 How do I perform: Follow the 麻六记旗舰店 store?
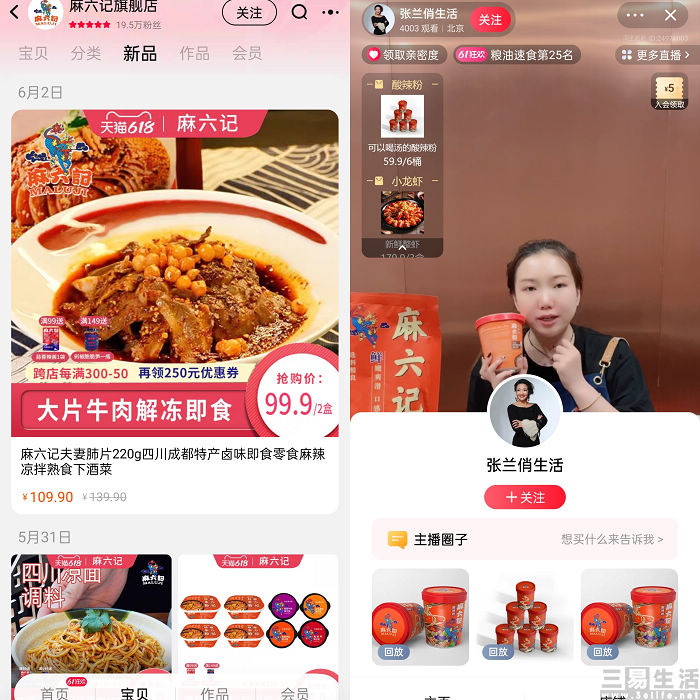[249, 13]
